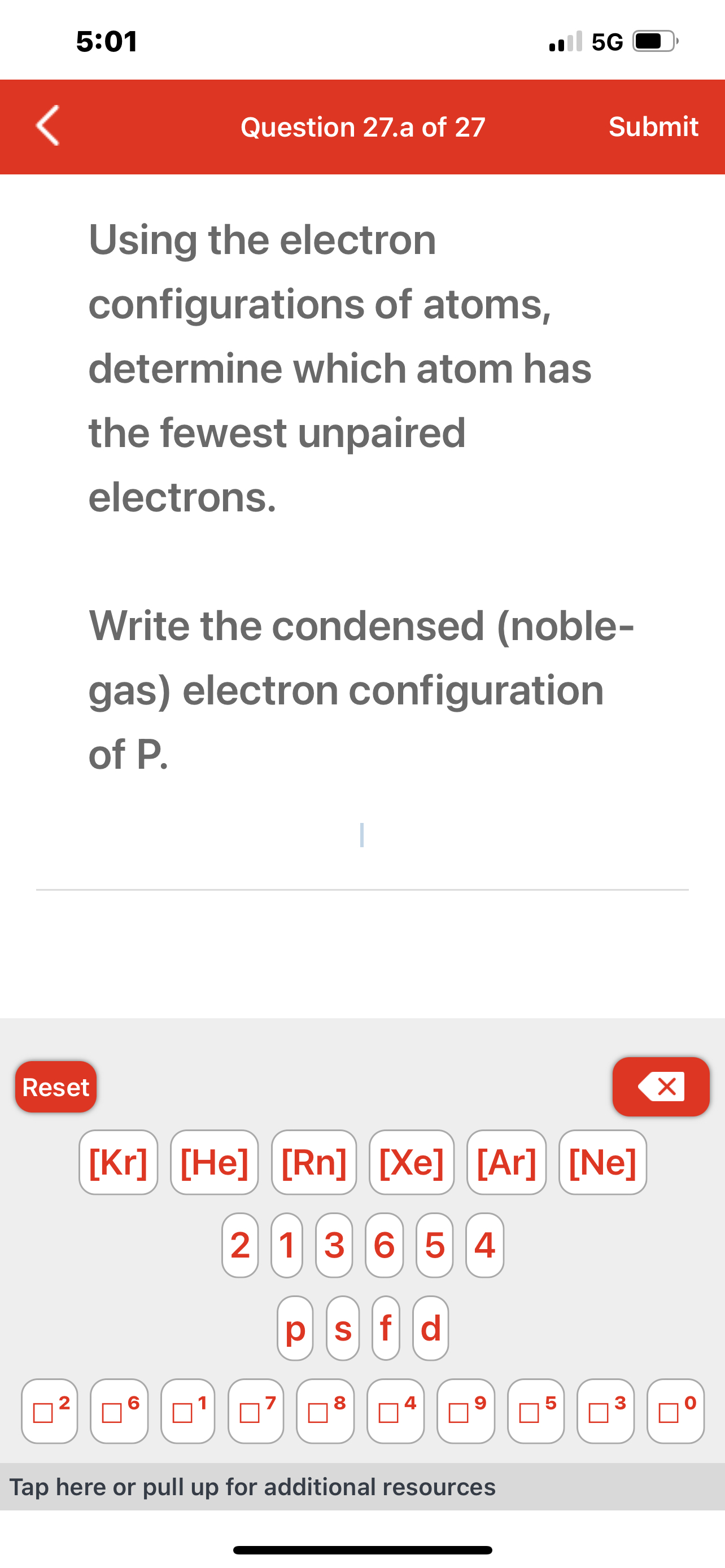
Task: Tap the f orbital key
Action: coord(386,1328)
